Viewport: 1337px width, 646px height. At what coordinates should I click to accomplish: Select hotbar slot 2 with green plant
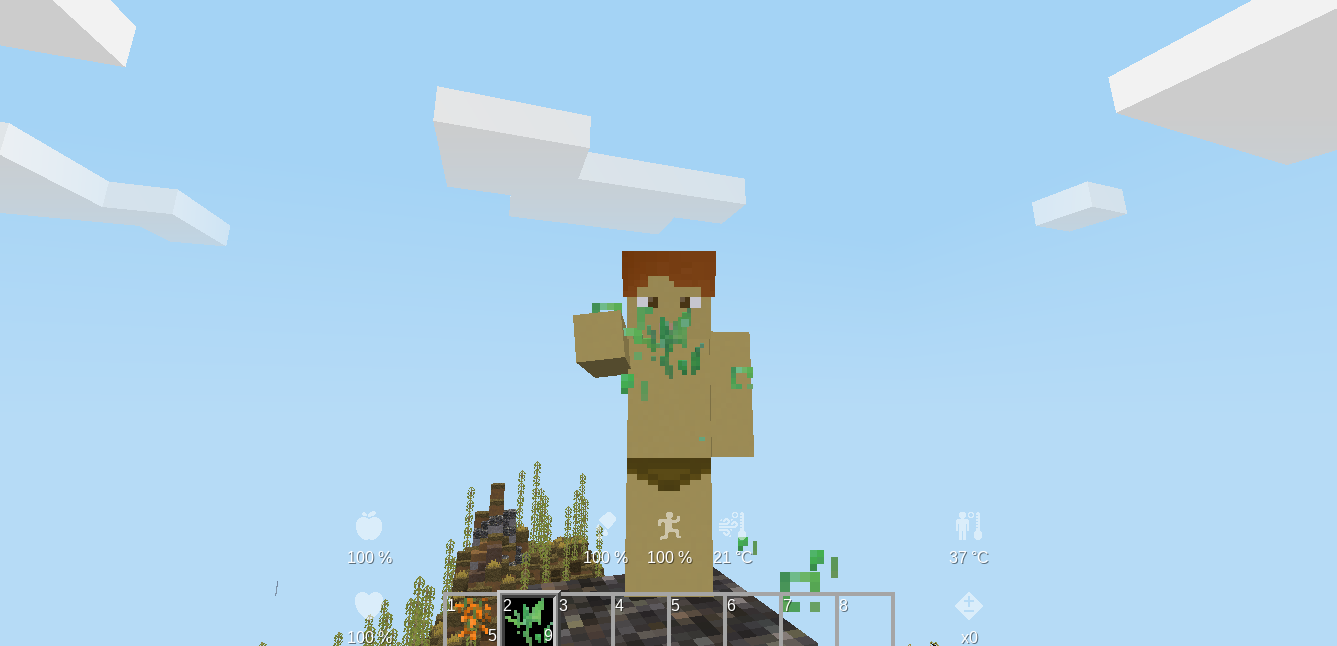click(x=528, y=620)
